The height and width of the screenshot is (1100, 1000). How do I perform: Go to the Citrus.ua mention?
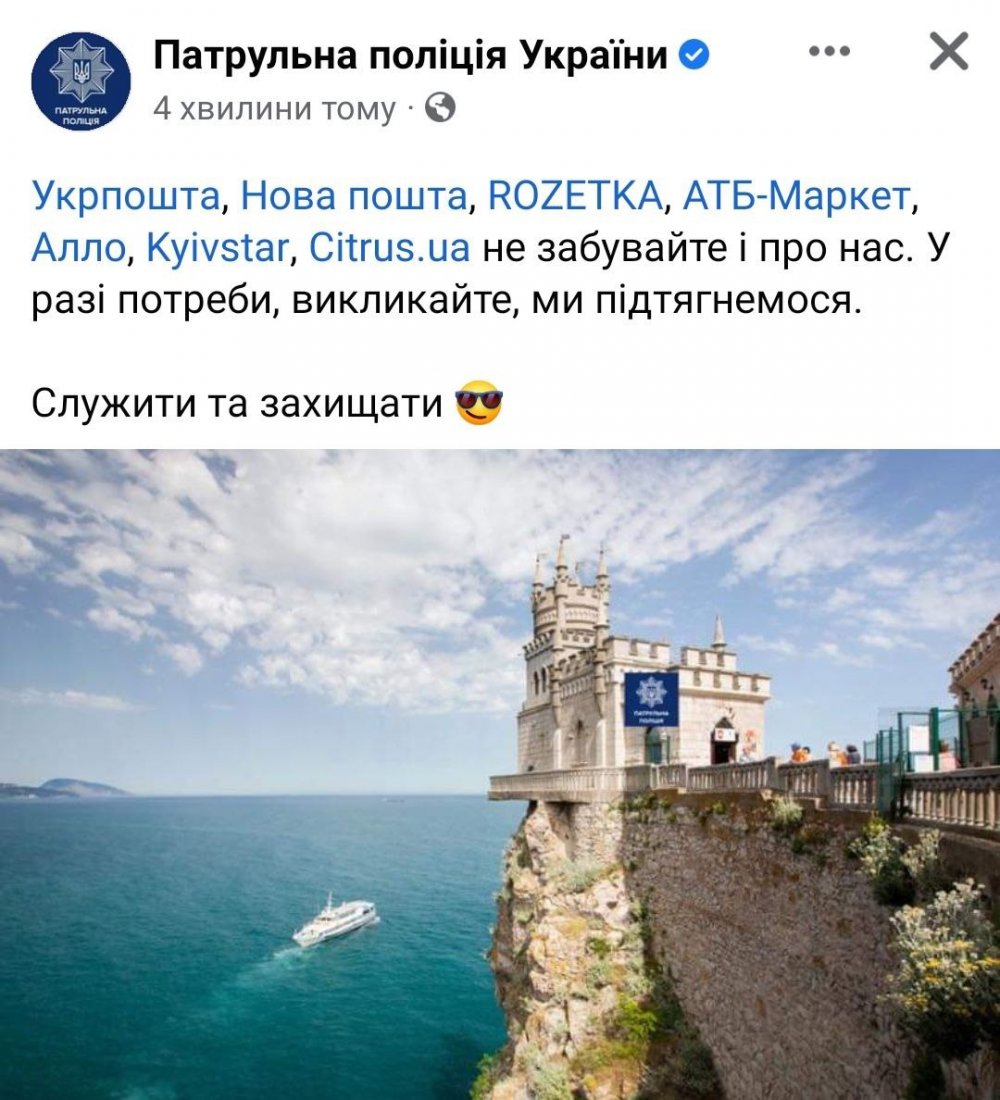389,247
